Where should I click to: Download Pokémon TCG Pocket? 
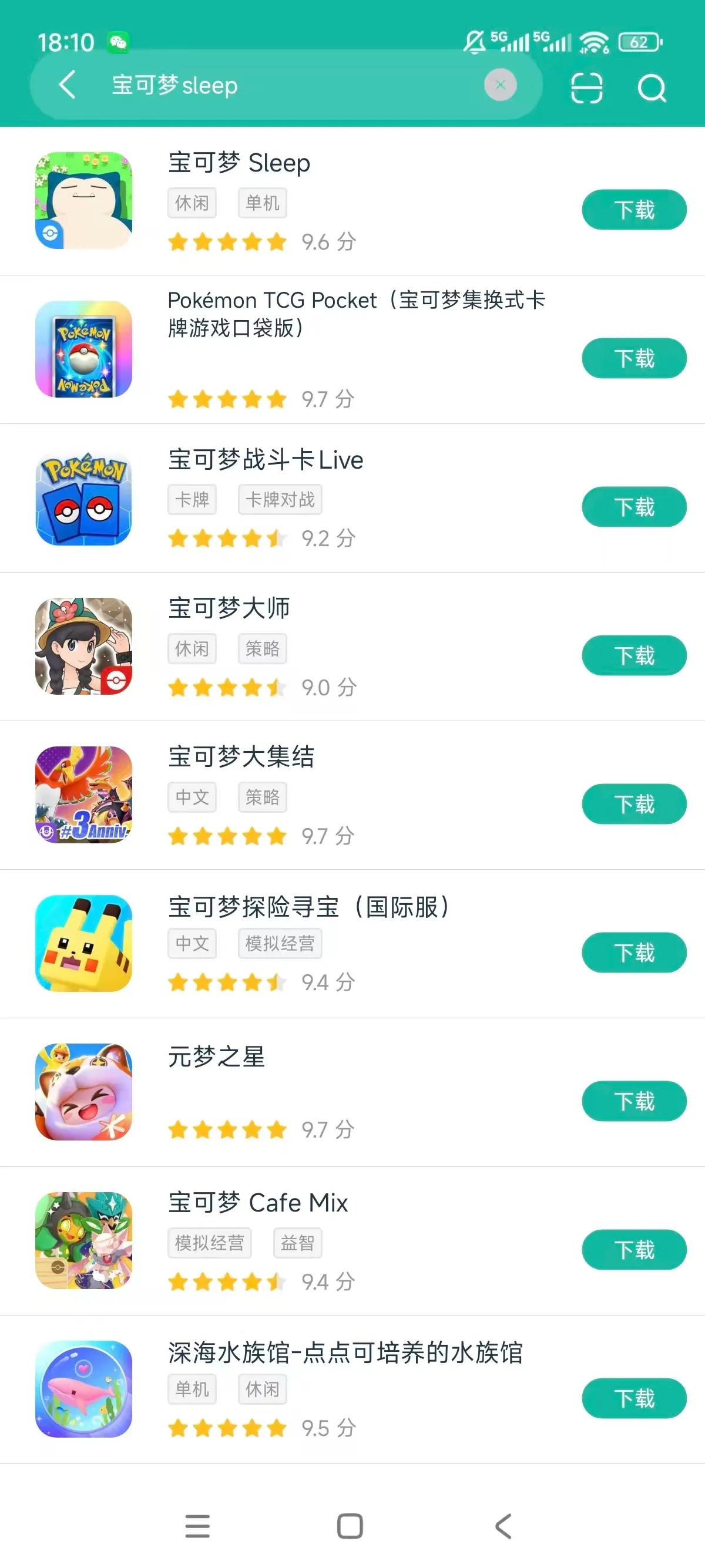coord(634,358)
